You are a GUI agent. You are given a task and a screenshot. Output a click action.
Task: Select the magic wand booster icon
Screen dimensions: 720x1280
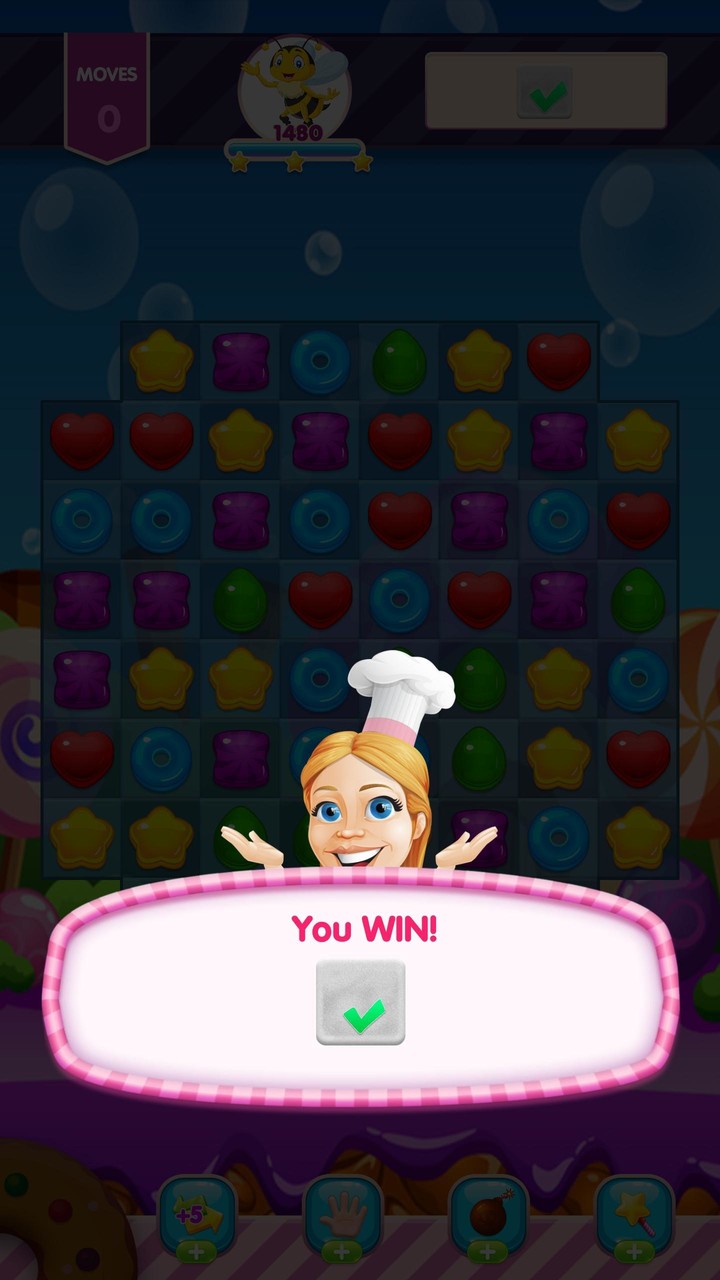(x=635, y=1213)
